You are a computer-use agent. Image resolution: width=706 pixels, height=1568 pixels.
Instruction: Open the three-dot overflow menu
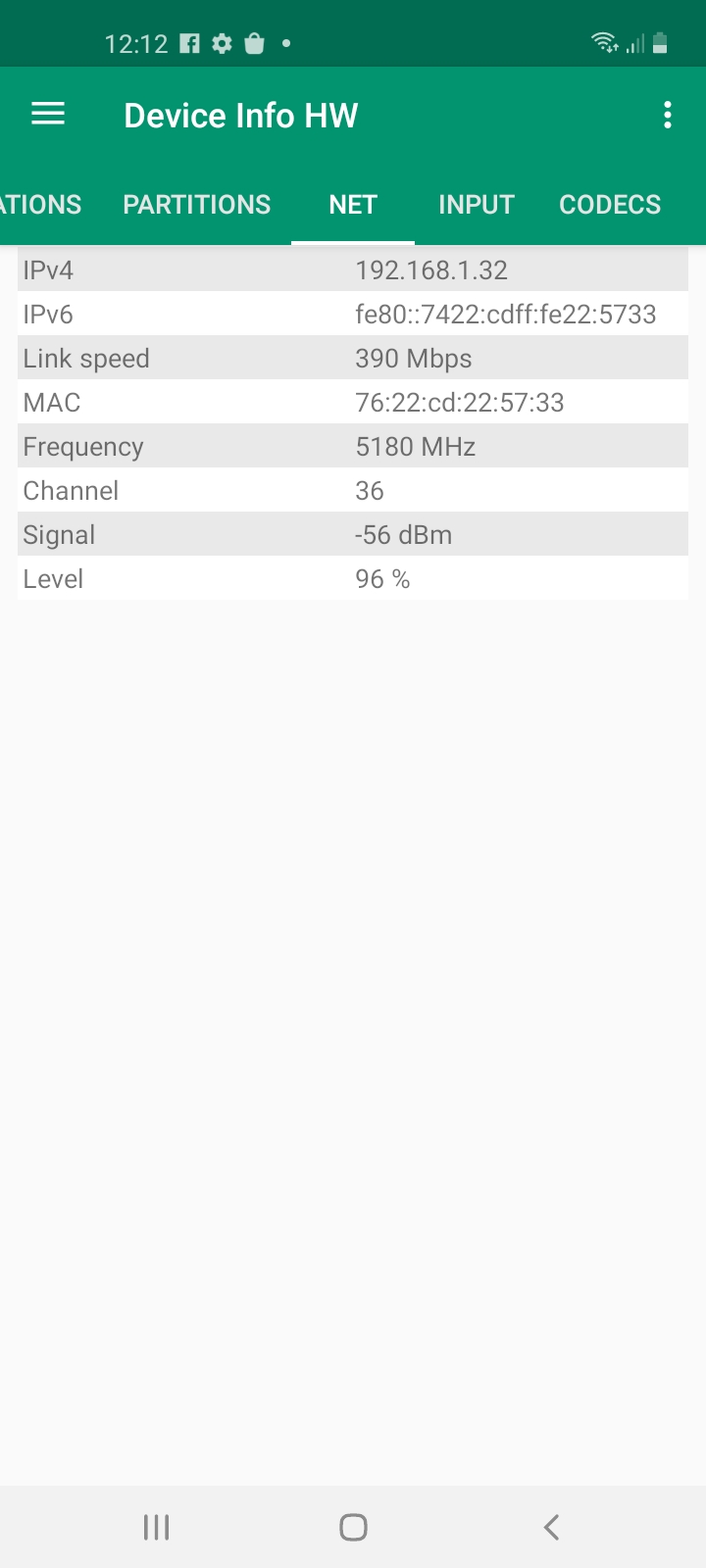(668, 115)
